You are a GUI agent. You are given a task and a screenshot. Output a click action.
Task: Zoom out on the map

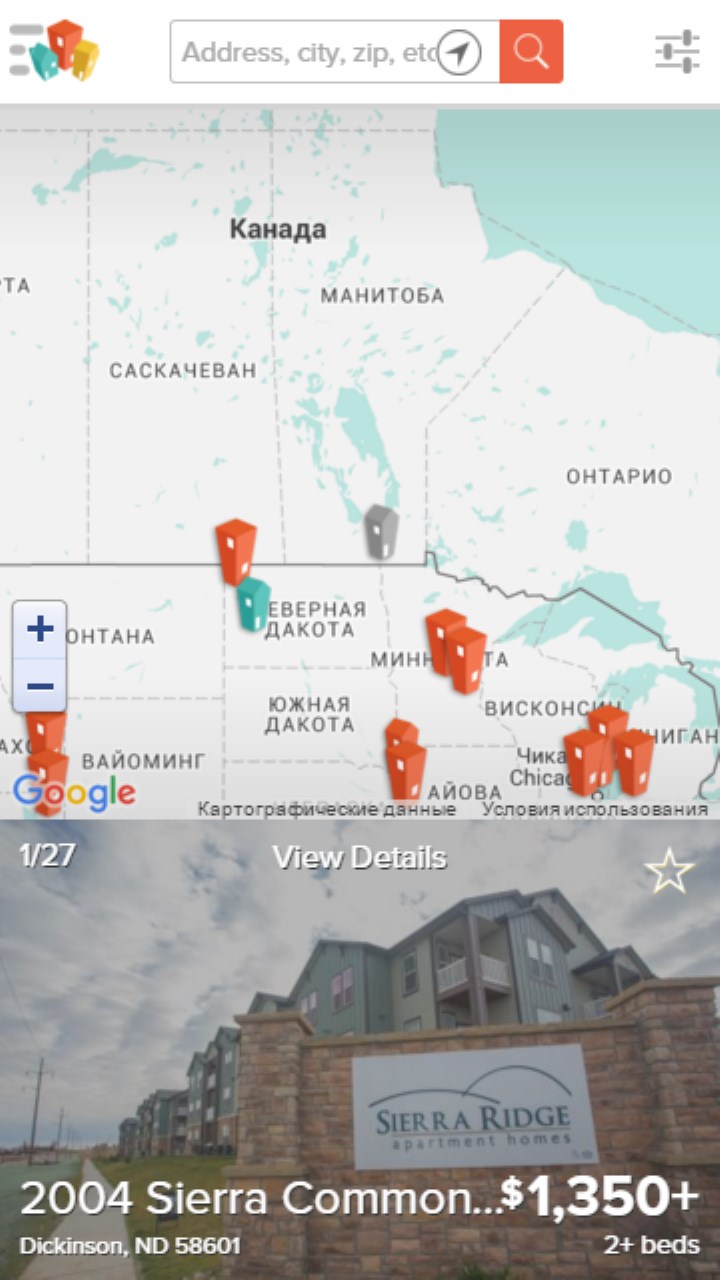point(40,686)
